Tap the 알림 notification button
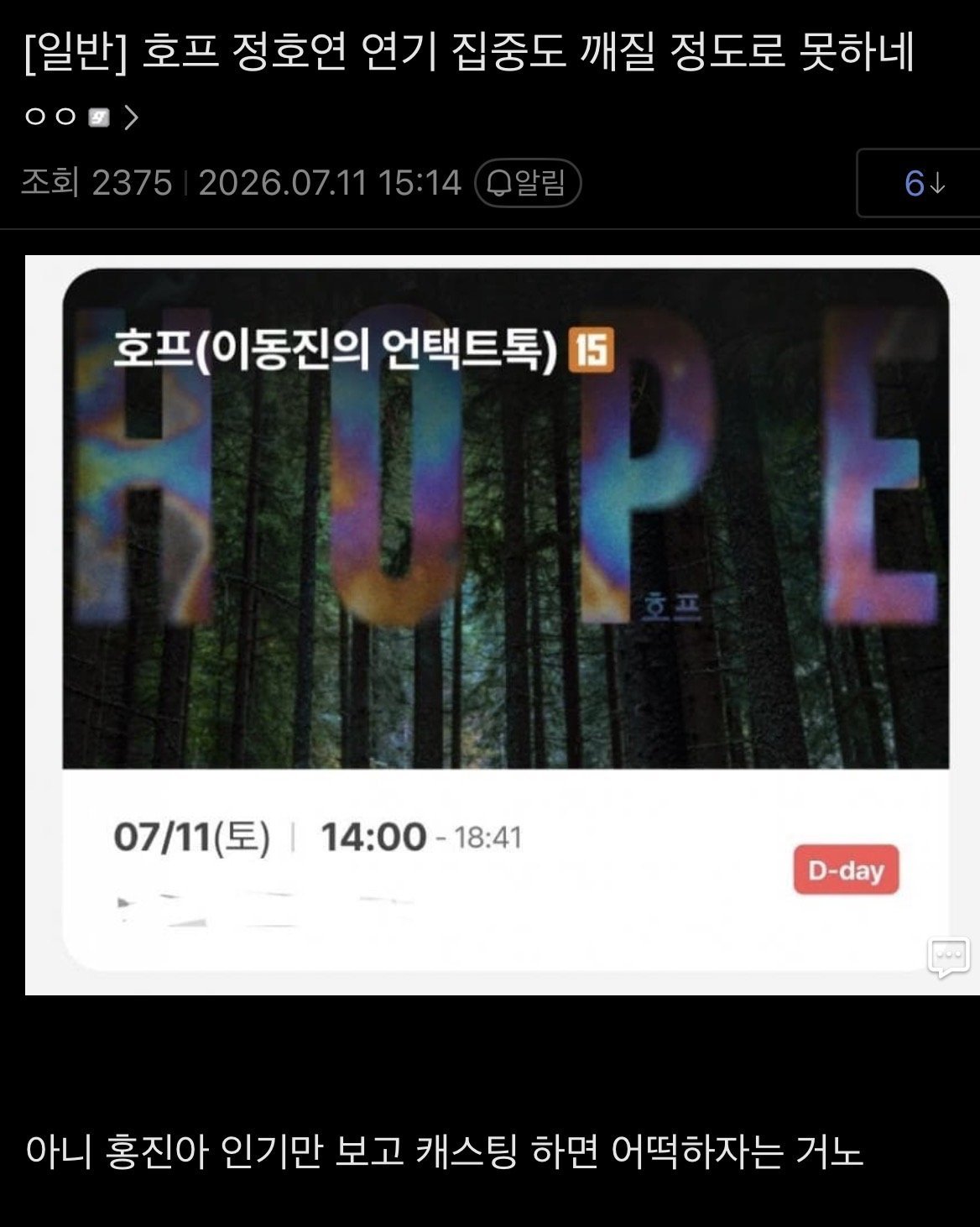 [x=528, y=183]
